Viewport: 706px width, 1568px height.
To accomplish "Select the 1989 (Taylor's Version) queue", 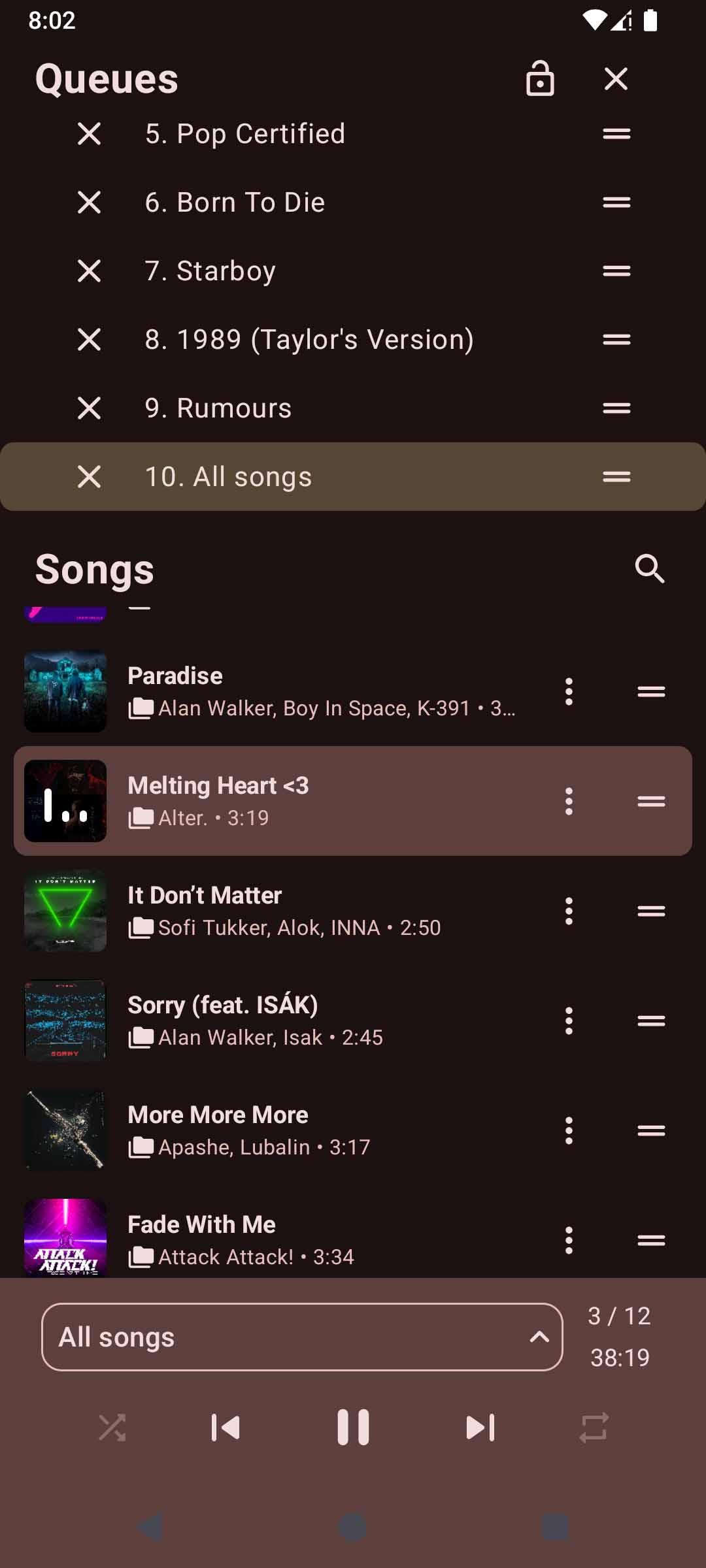I will click(x=309, y=340).
